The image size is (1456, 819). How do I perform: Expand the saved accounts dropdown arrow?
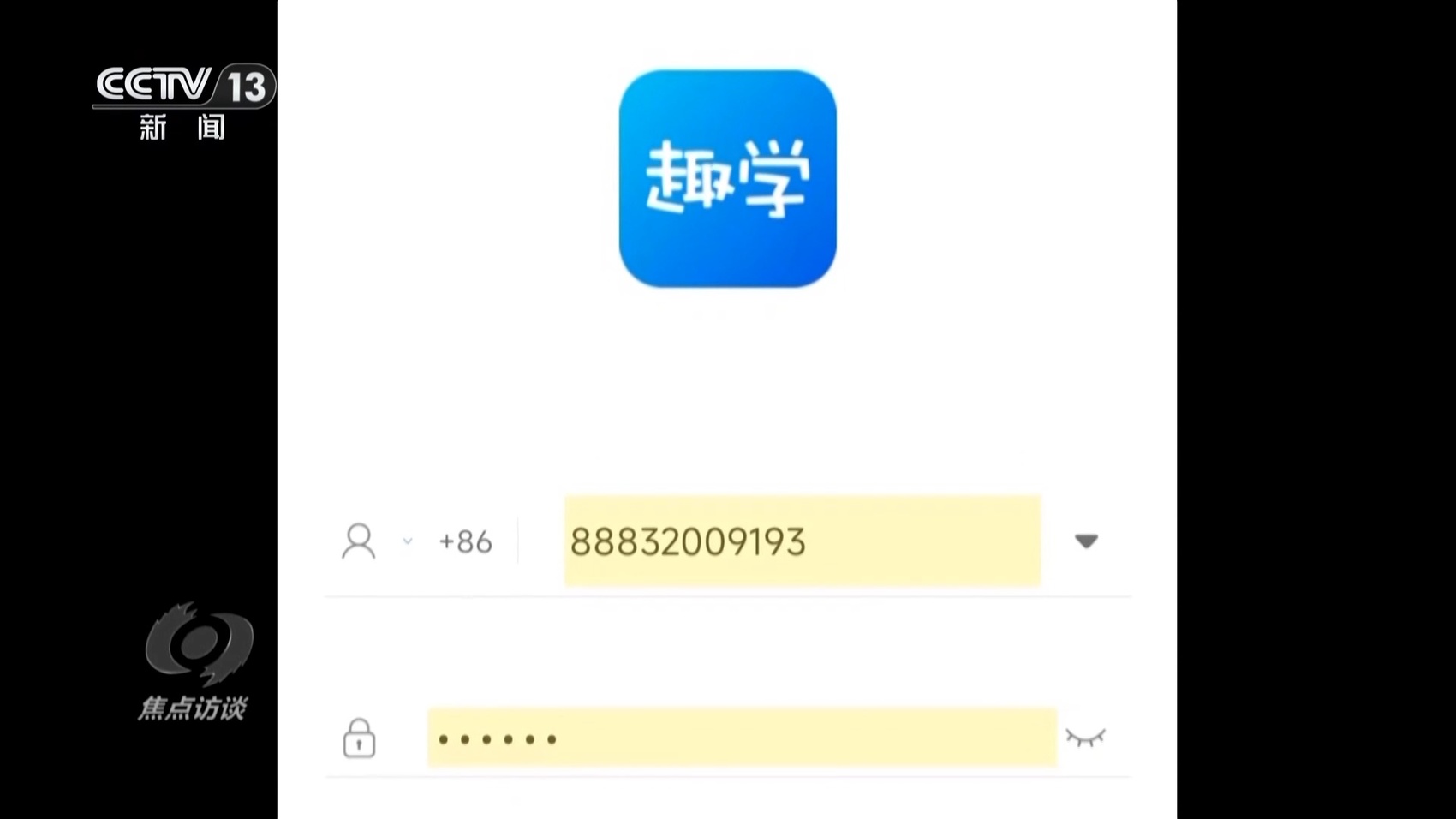coord(1086,541)
